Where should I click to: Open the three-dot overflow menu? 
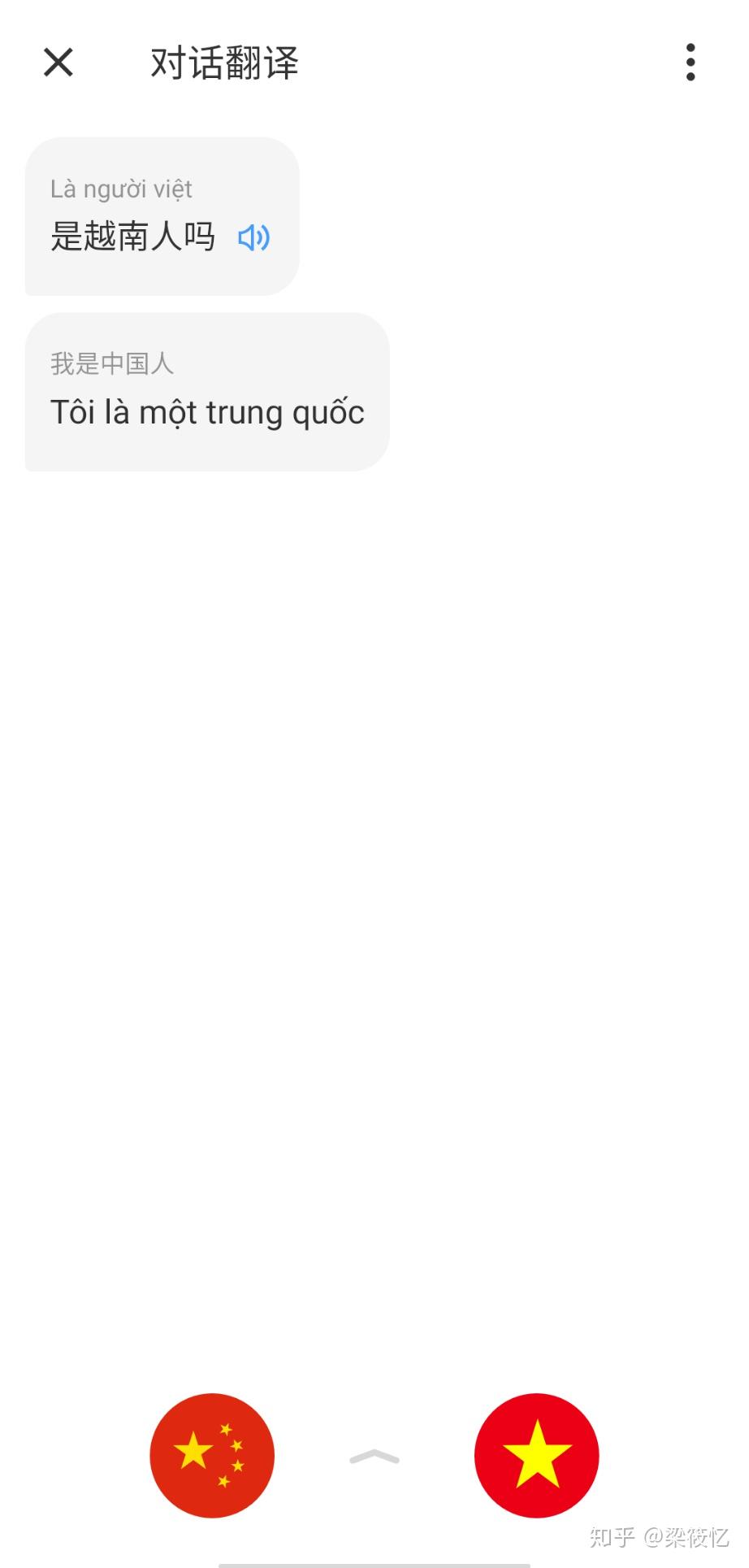[x=690, y=63]
